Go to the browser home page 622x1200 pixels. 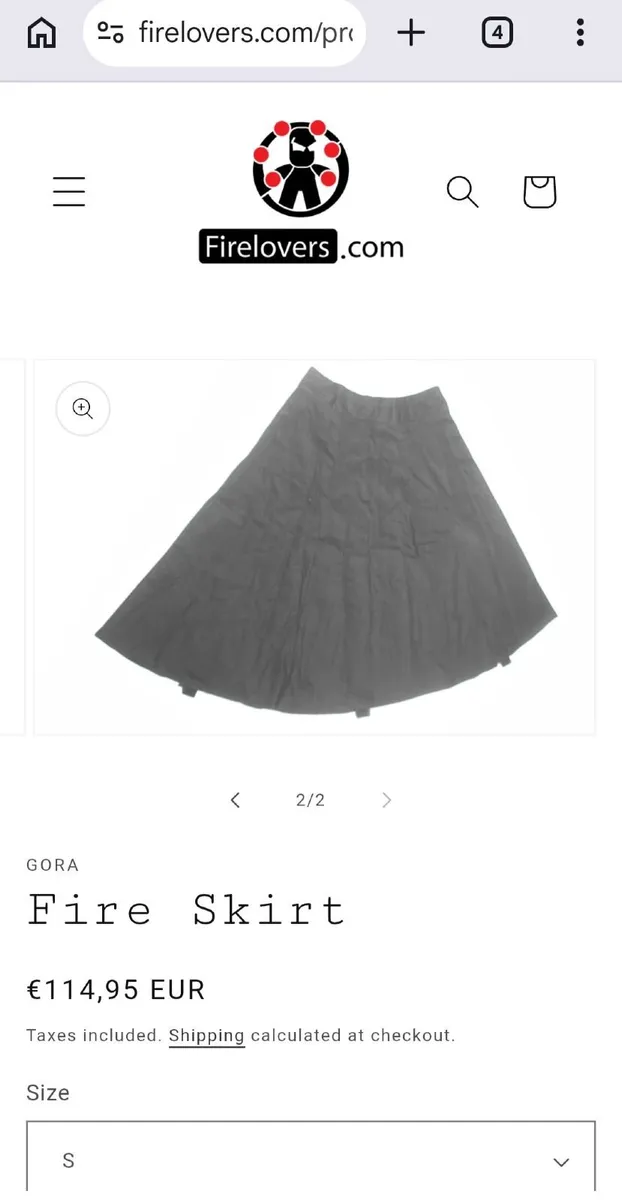coord(41,33)
